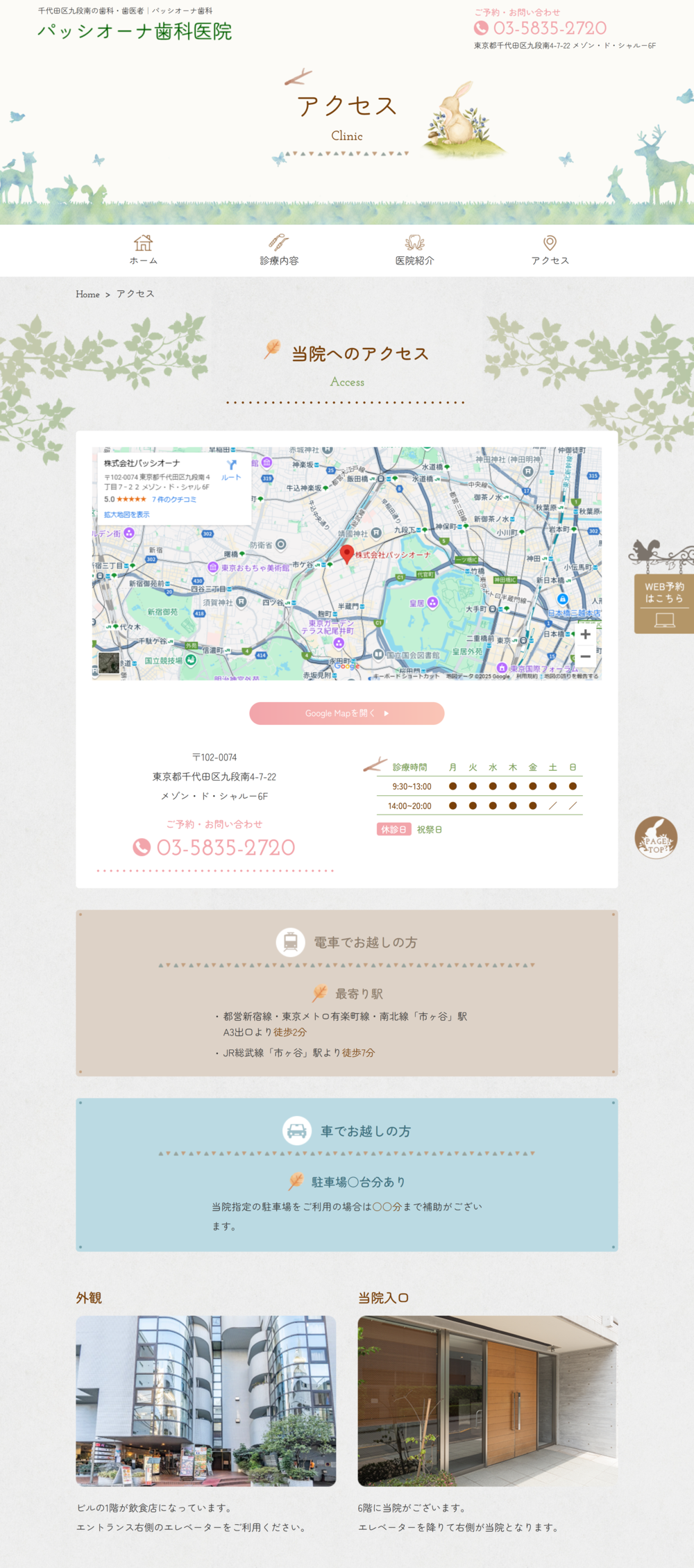Open the パッシオーナ歯科医院 site logo
This screenshot has width=694, height=1568.
[x=135, y=31]
